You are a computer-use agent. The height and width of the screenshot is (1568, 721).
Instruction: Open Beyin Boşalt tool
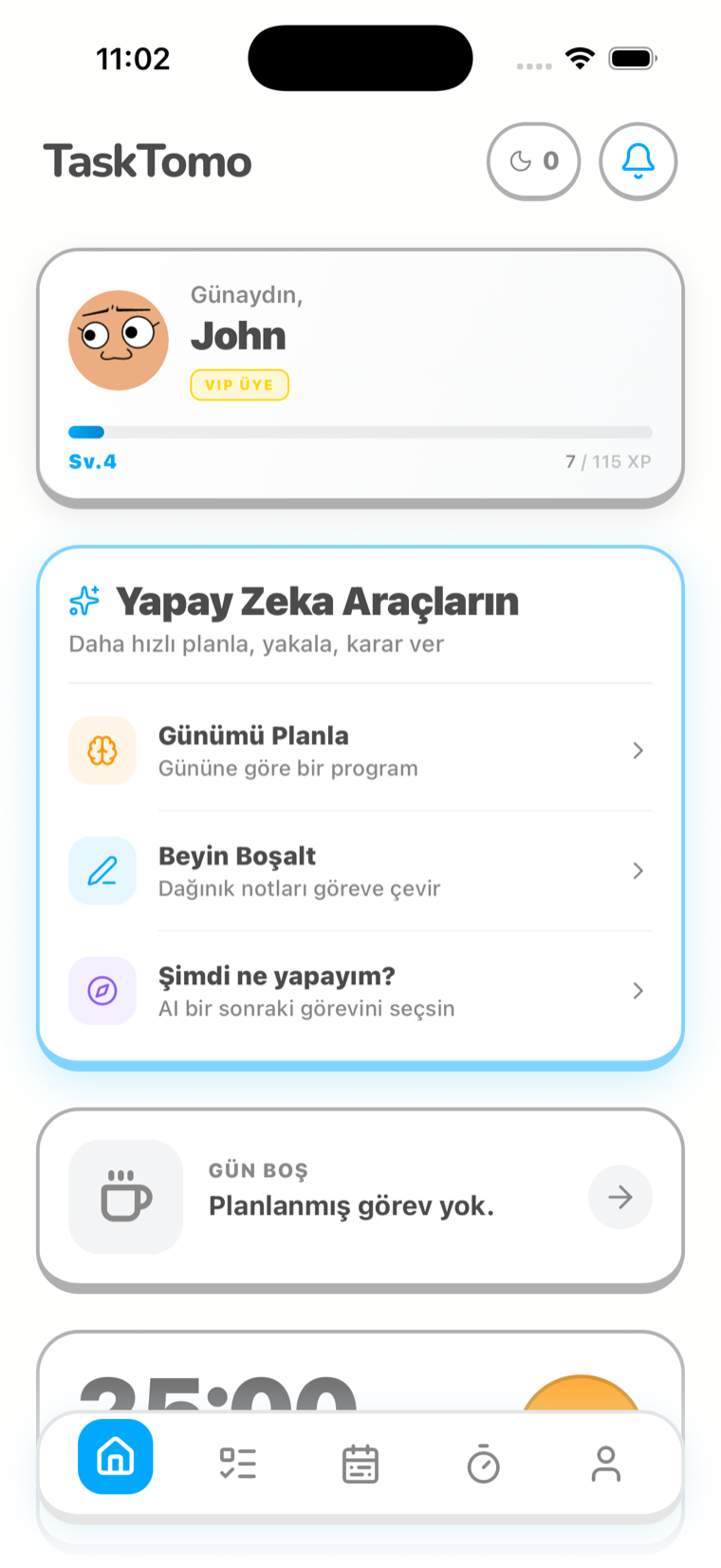pyautogui.click(x=360, y=870)
